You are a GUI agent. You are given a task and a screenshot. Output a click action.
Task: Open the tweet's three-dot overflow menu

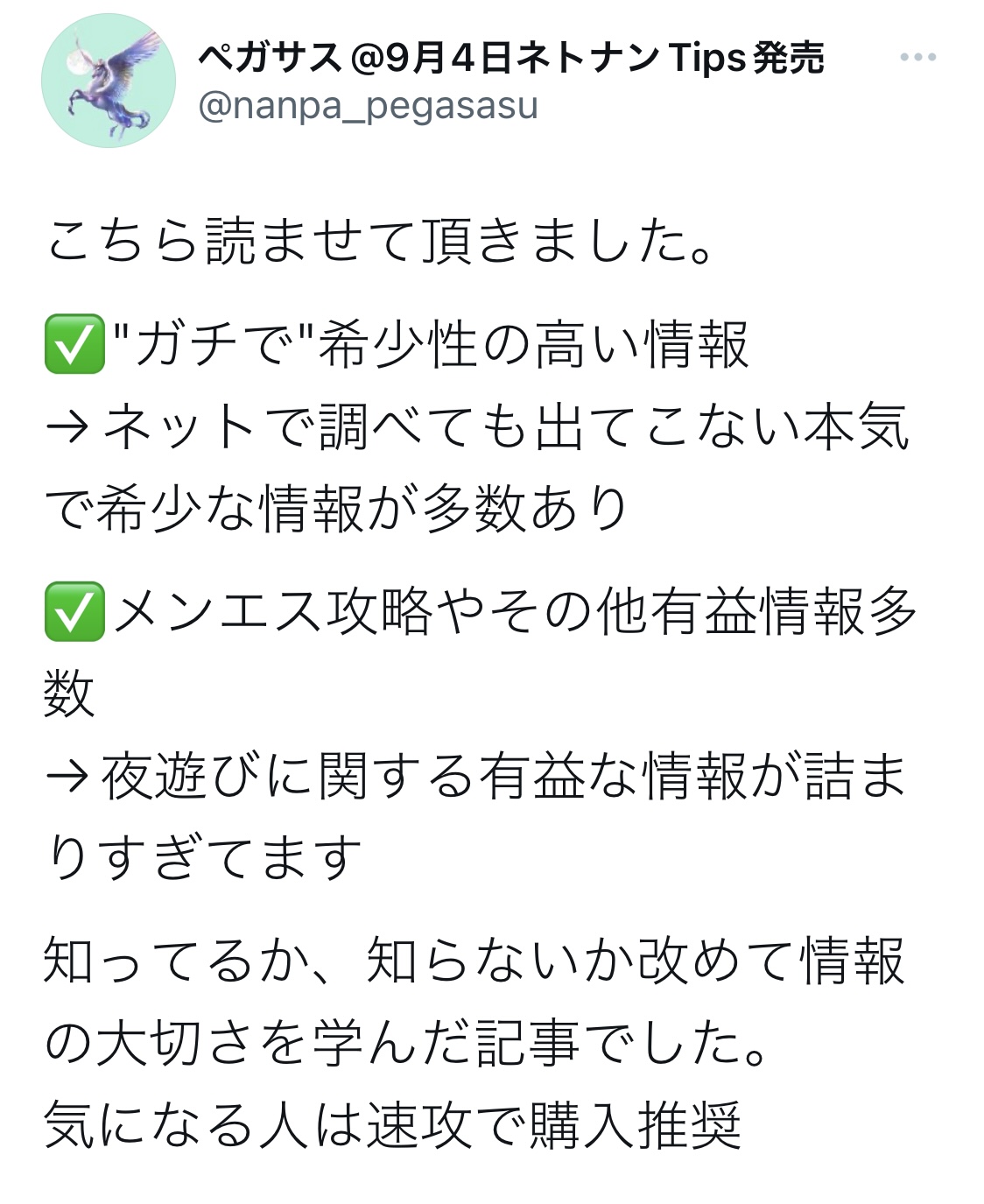click(x=917, y=58)
